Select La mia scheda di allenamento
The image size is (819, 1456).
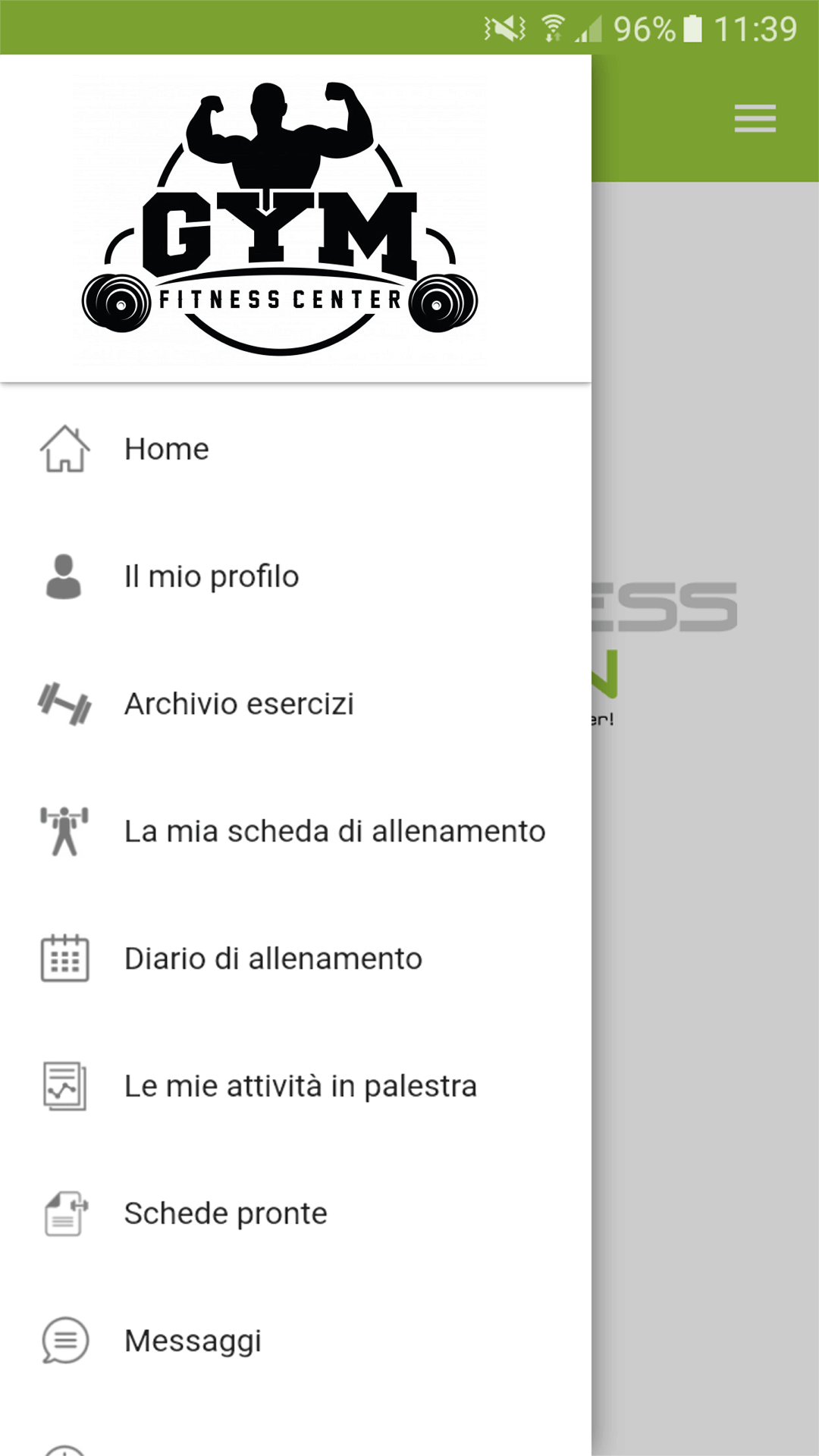click(x=334, y=831)
